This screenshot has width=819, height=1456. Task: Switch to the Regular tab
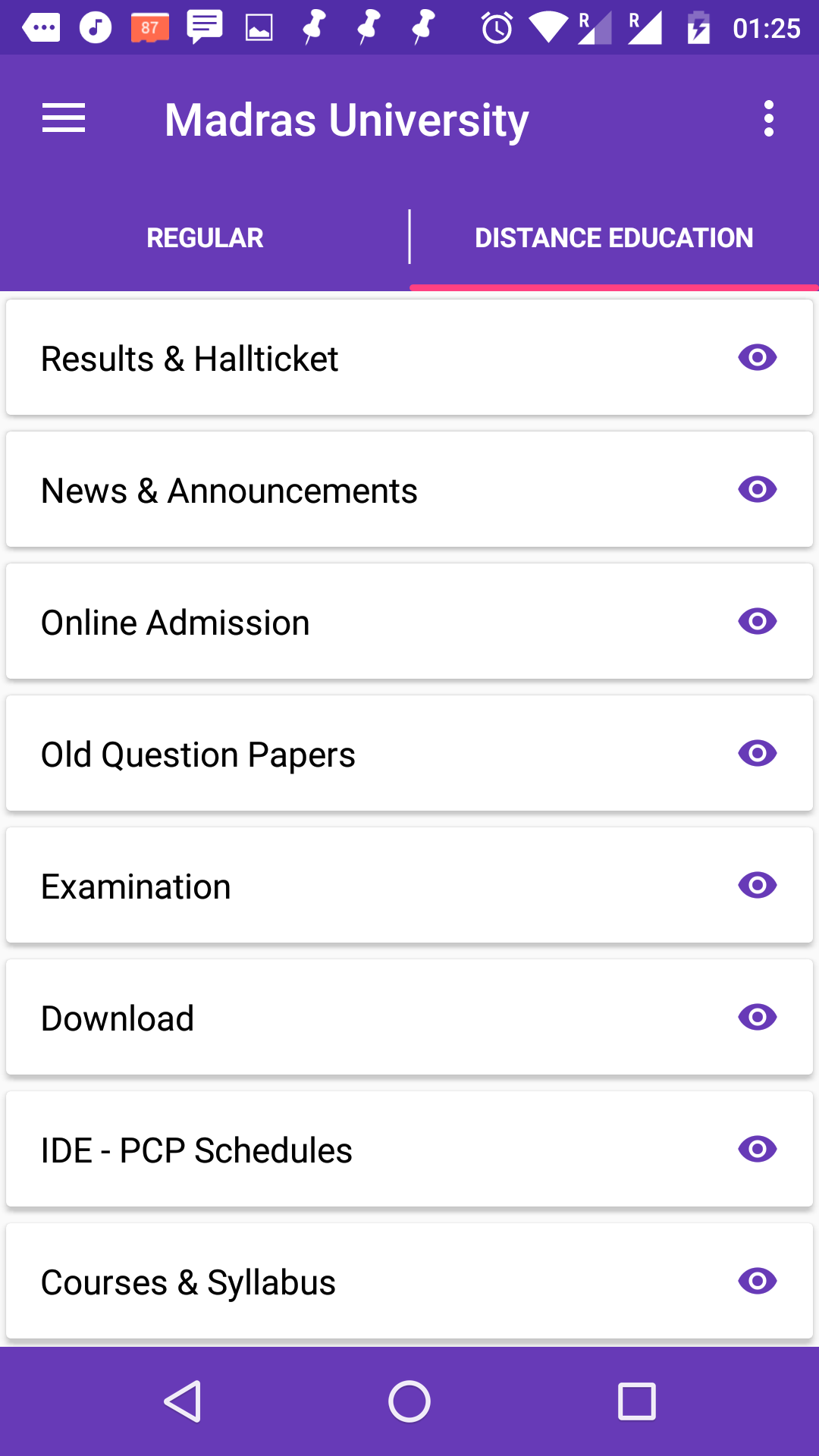pos(205,238)
